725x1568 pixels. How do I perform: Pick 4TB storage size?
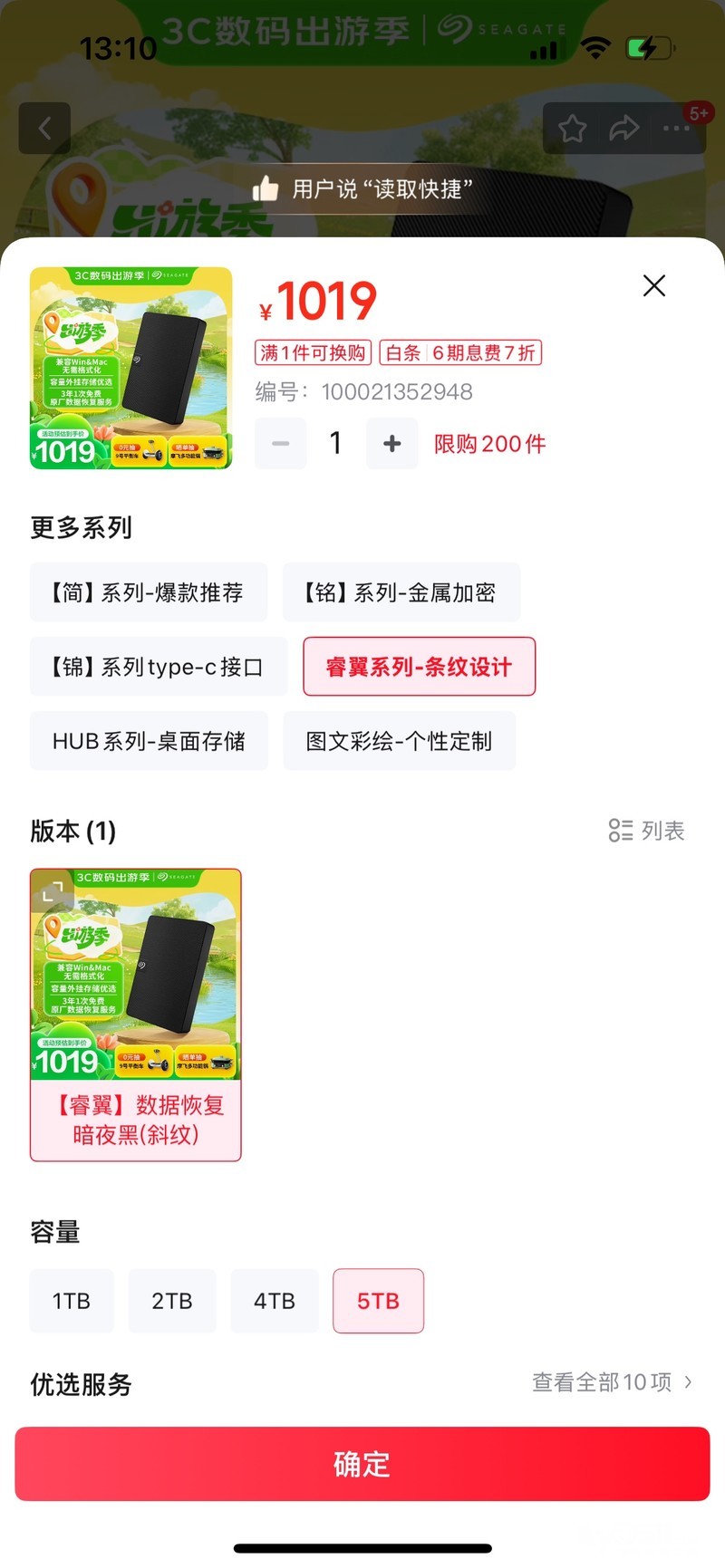275,1301
